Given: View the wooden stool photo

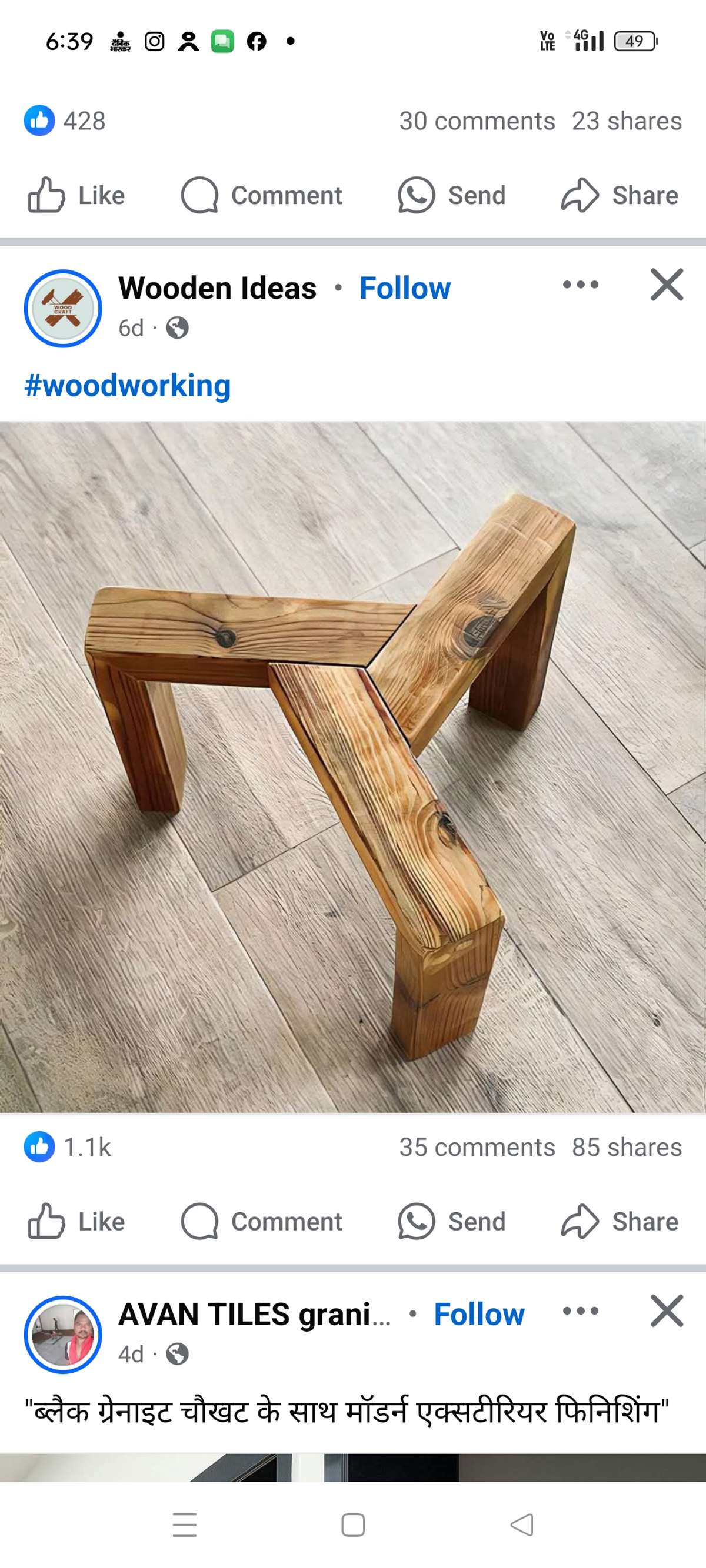Looking at the screenshot, I should 352,767.
